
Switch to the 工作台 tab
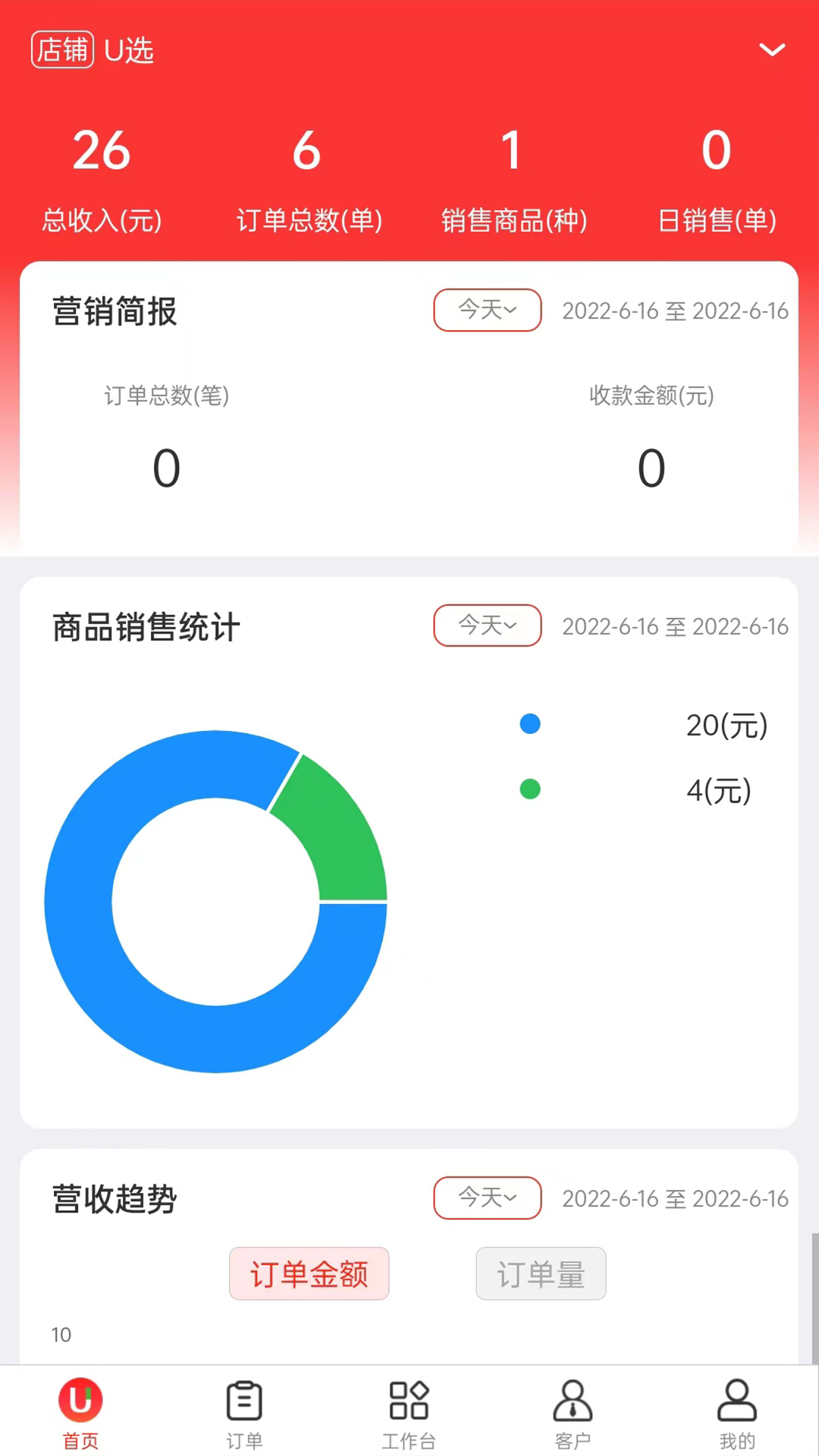coord(409,1414)
